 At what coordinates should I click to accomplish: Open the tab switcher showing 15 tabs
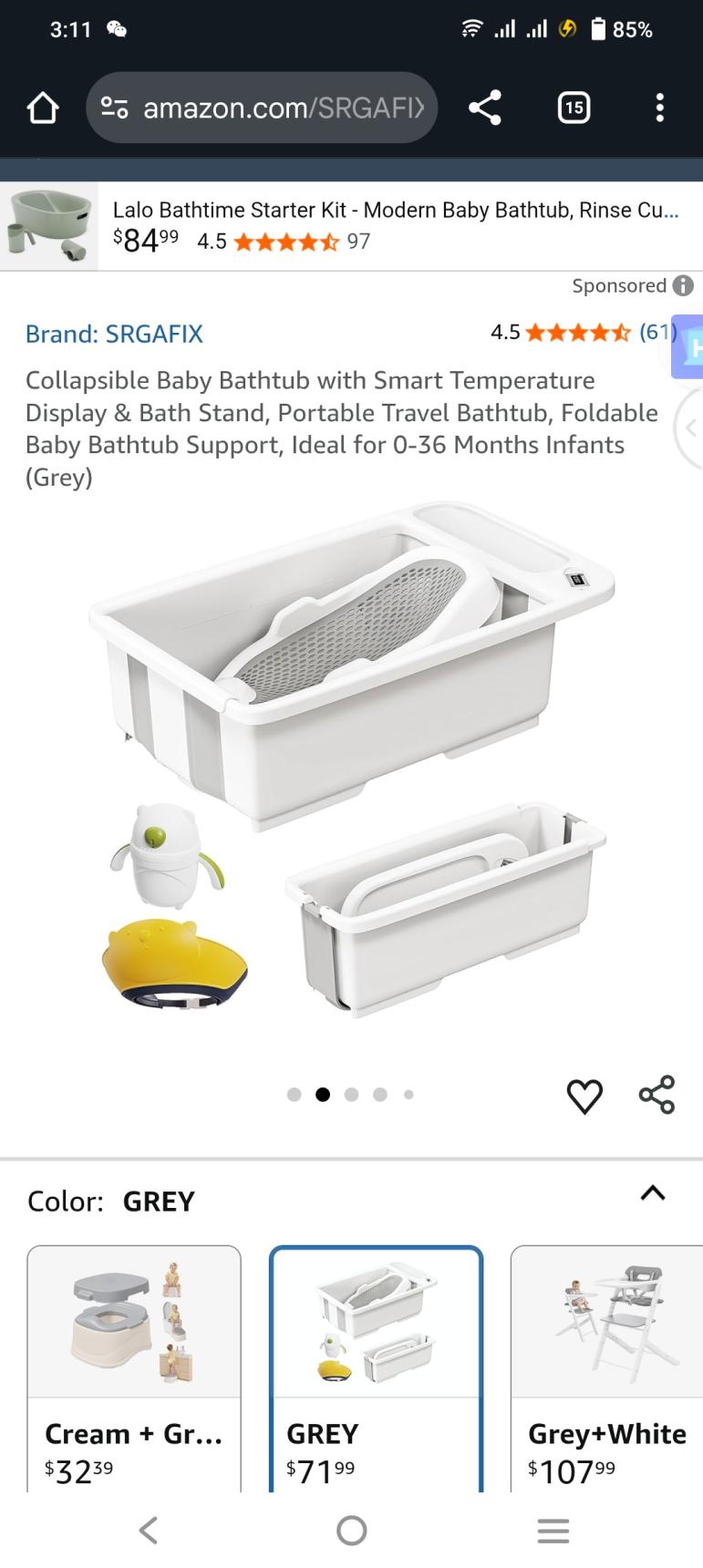point(574,108)
